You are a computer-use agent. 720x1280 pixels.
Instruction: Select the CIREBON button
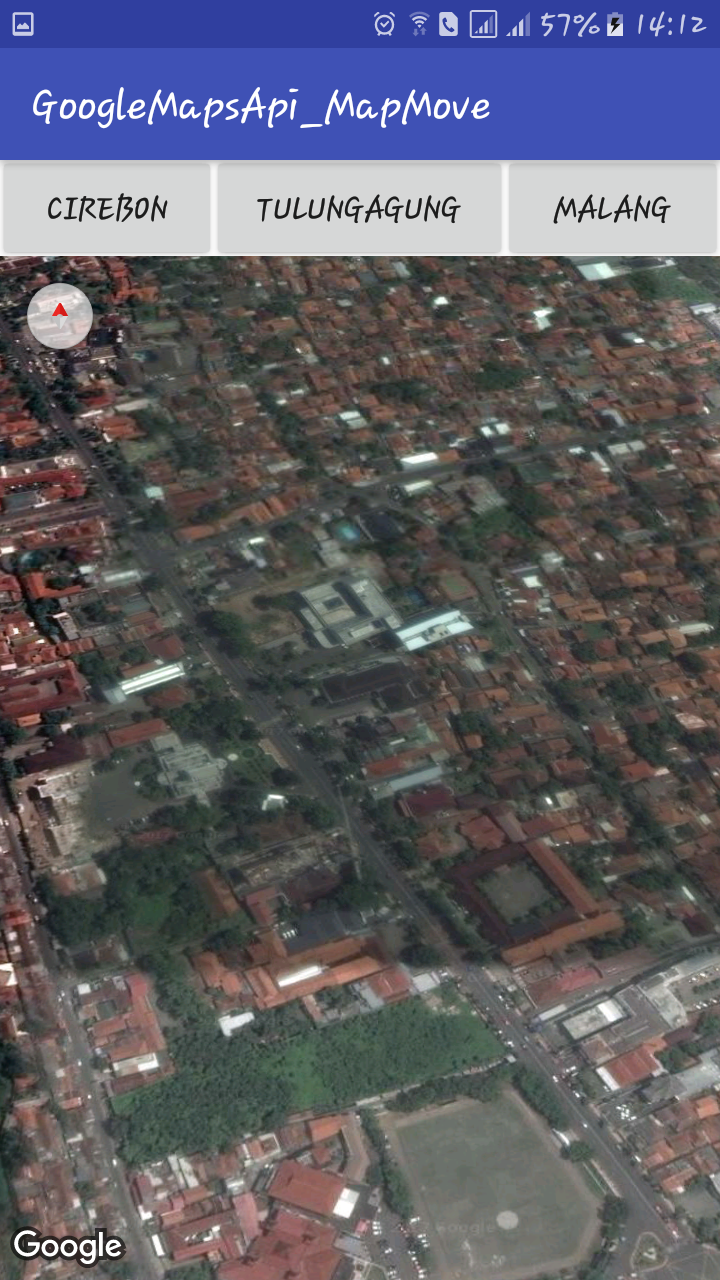tap(106, 209)
